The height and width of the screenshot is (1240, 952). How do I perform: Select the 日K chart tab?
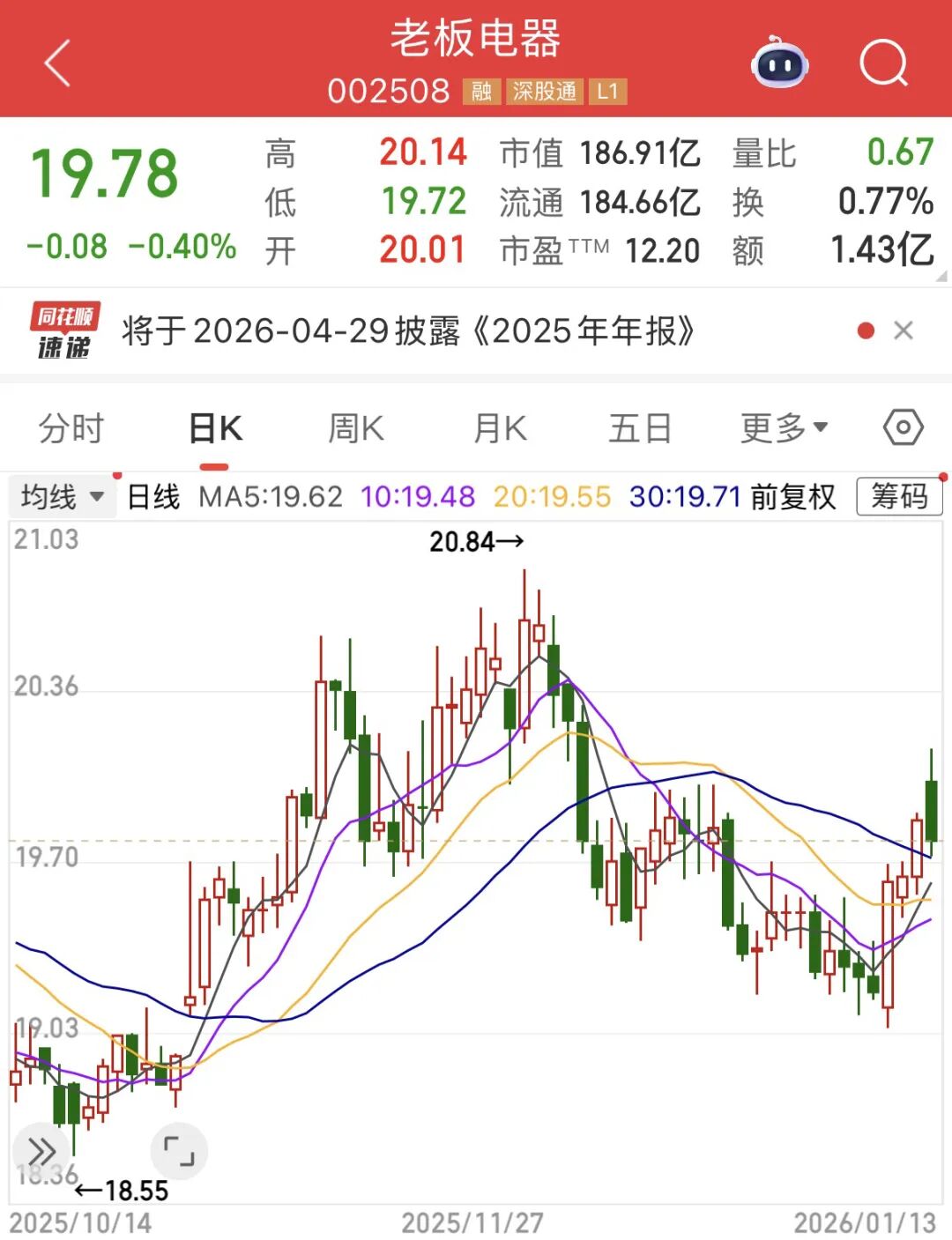pyautogui.click(x=215, y=429)
